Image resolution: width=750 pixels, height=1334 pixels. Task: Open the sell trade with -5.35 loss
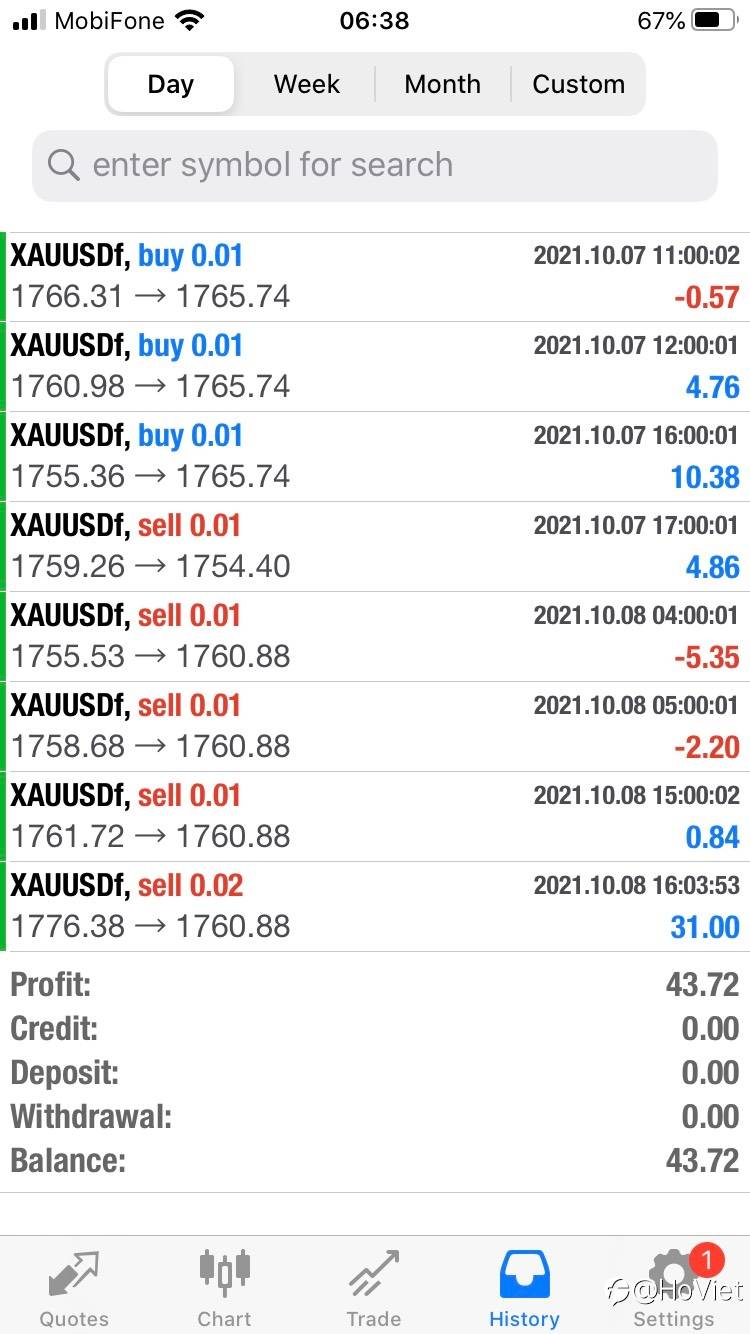375,637
